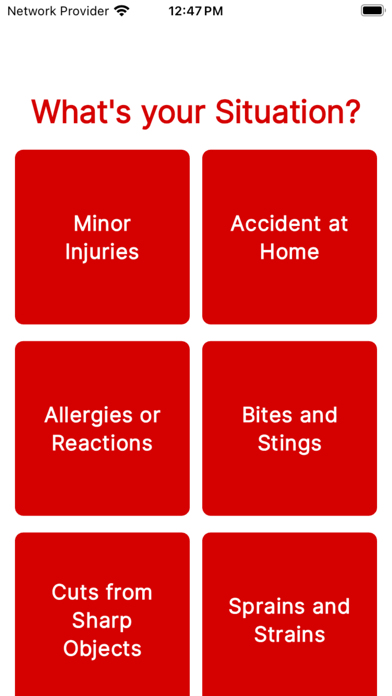The height and width of the screenshot is (696, 392).
Task: Choose Allergies or Reactions
Action: [x=102, y=428]
